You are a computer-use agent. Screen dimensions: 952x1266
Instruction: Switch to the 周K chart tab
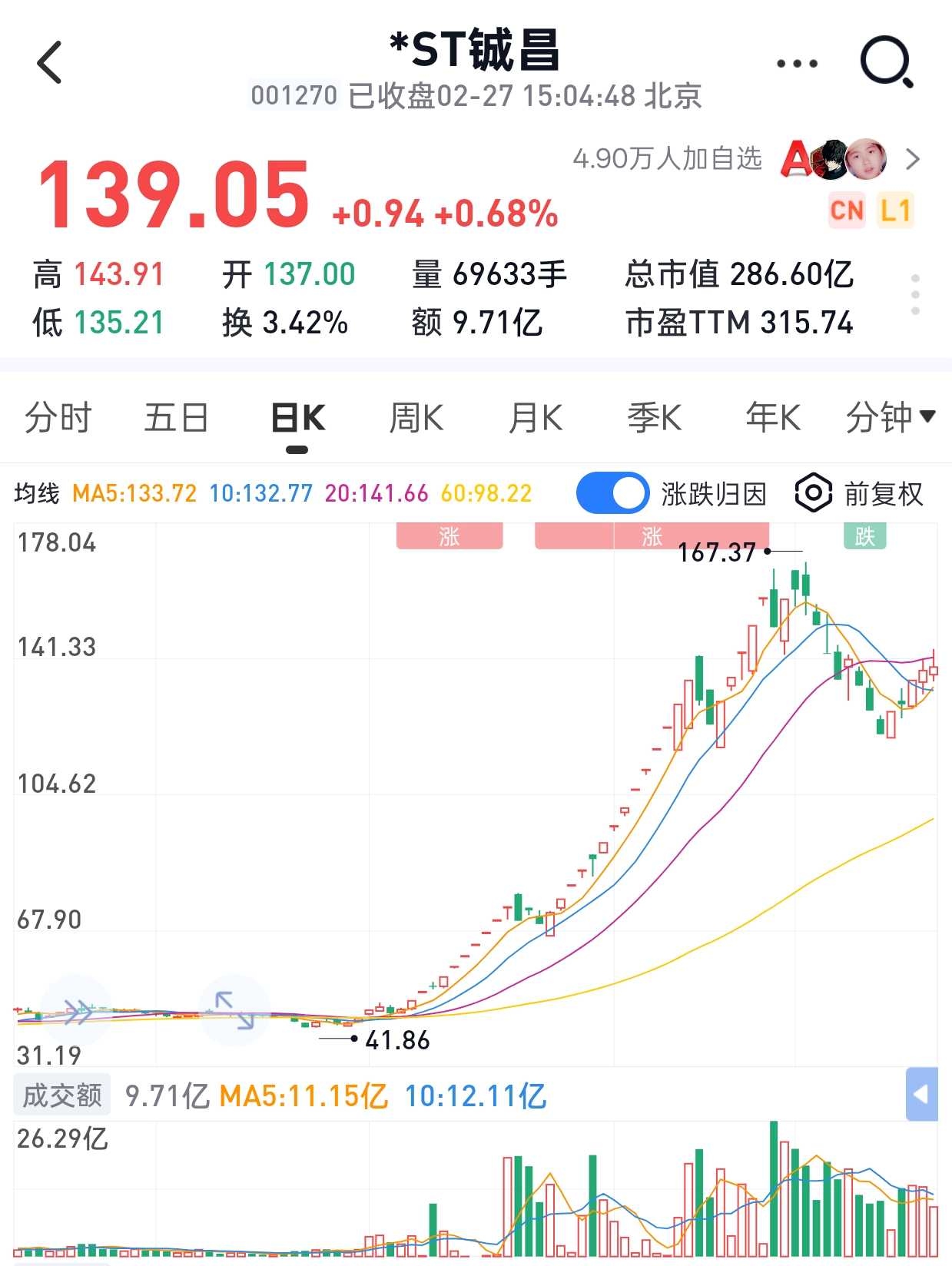pyautogui.click(x=416, y=418)
